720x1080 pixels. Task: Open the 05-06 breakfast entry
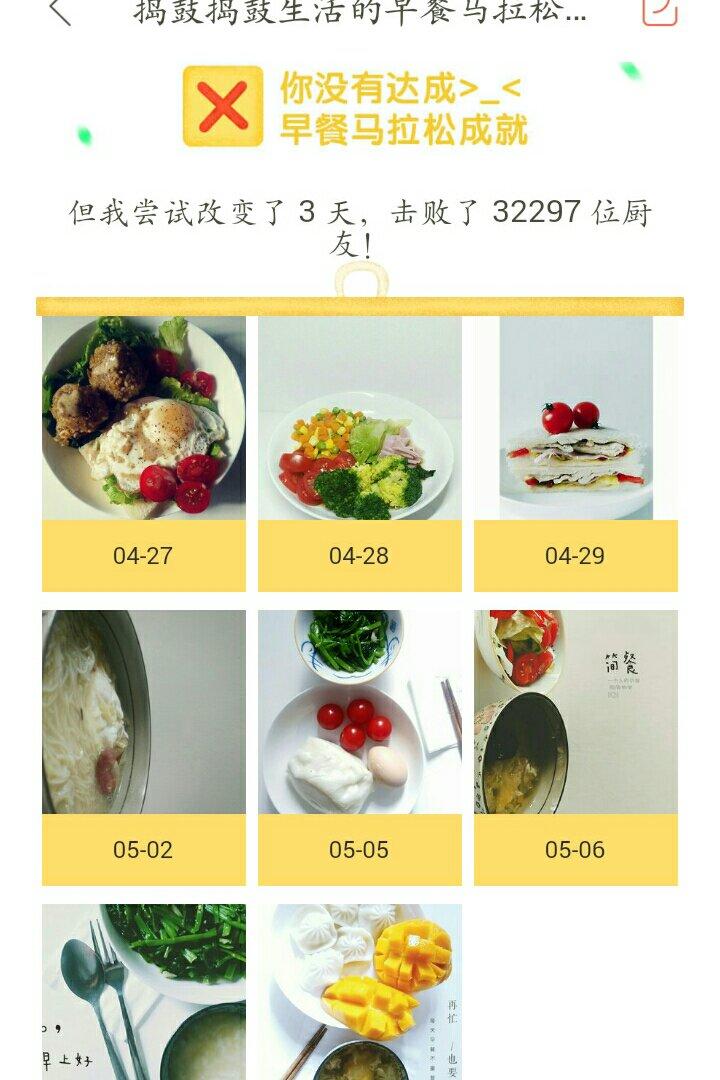[x=575, y=712]
